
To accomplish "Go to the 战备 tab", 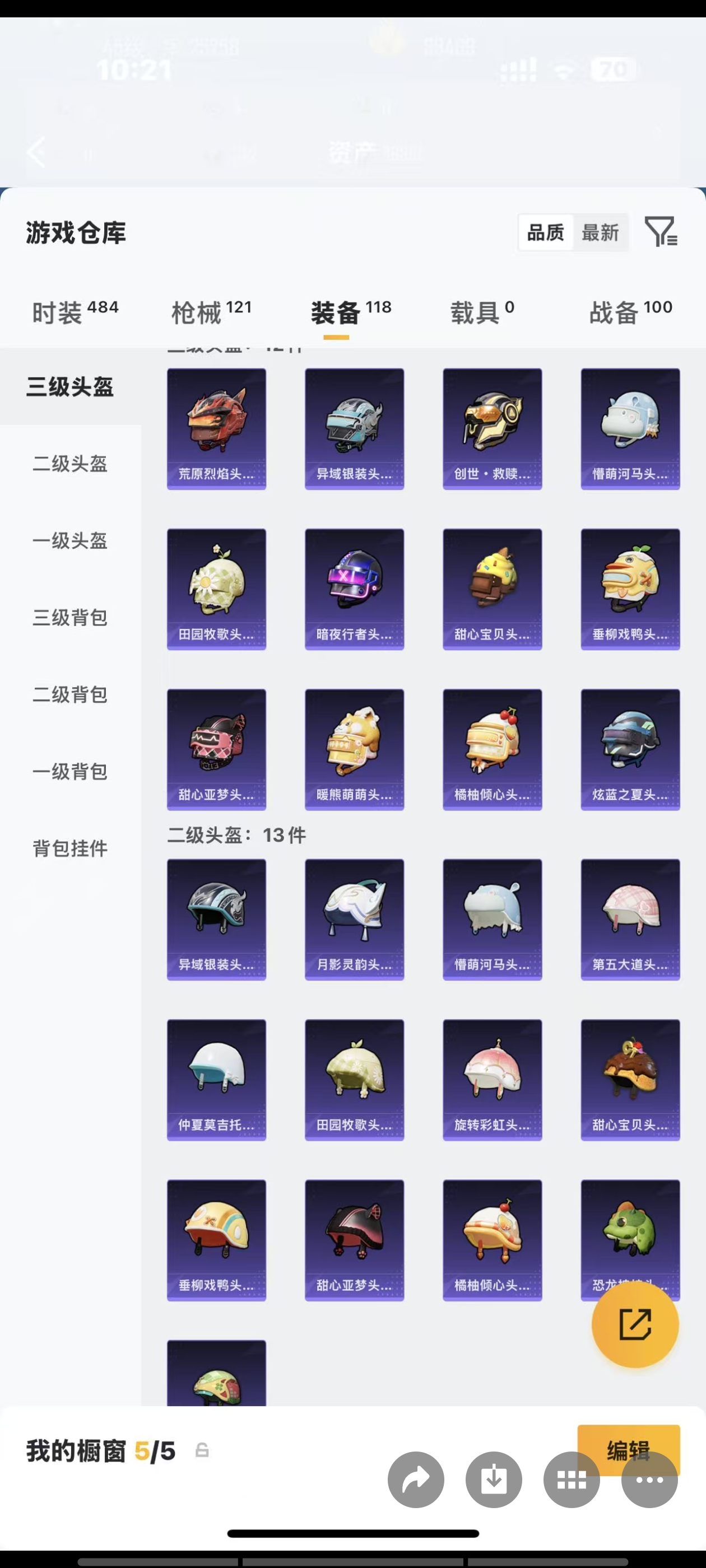I will [630, 312].
